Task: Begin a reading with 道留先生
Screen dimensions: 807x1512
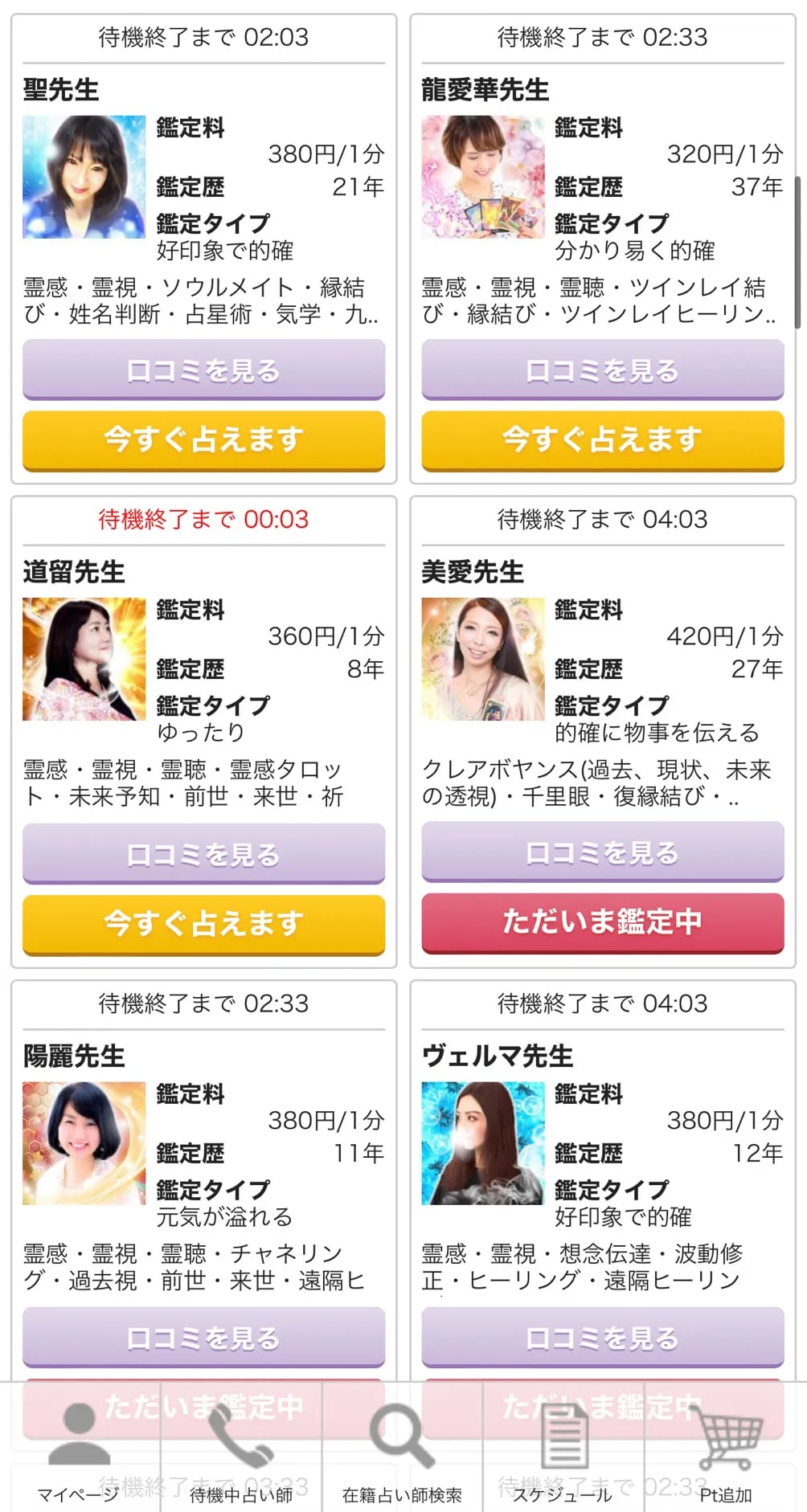Action: (x=203, y=924)
